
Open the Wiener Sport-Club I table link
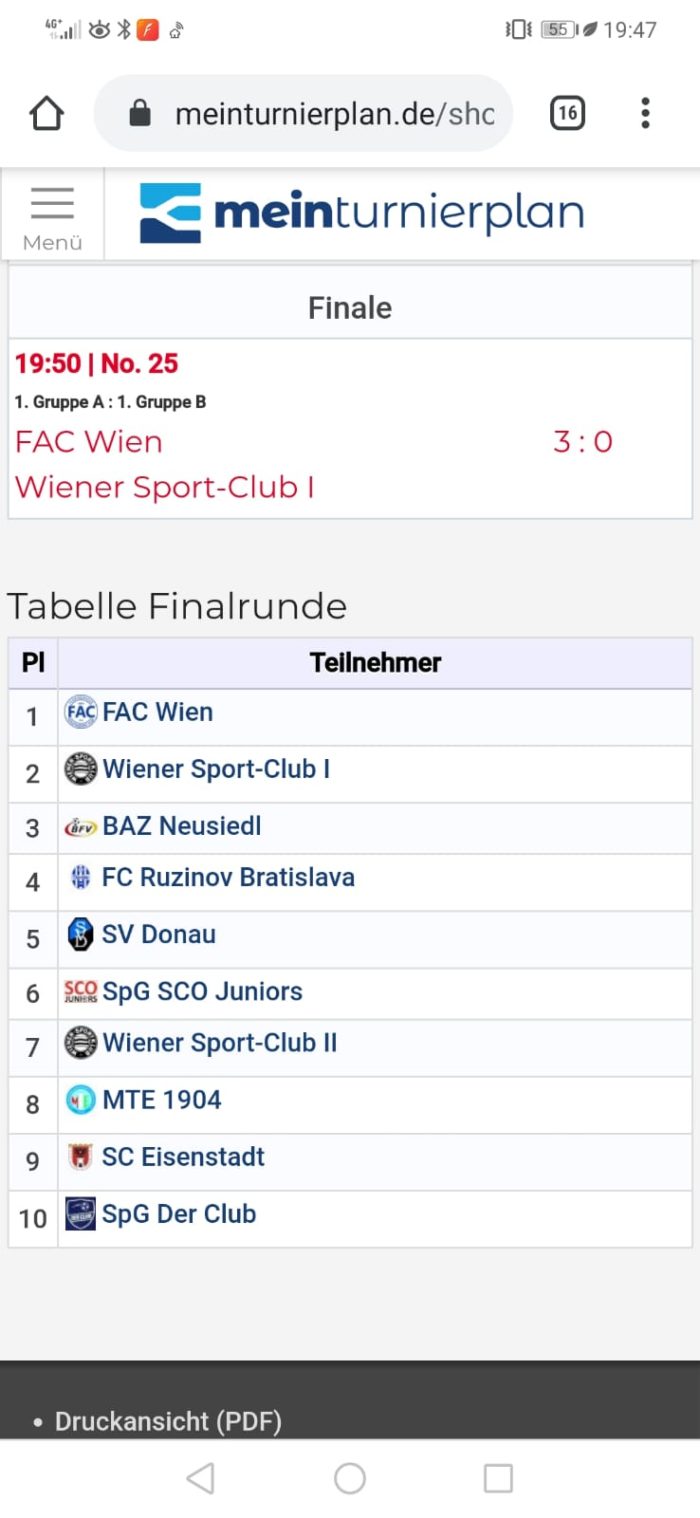point(216,769)
